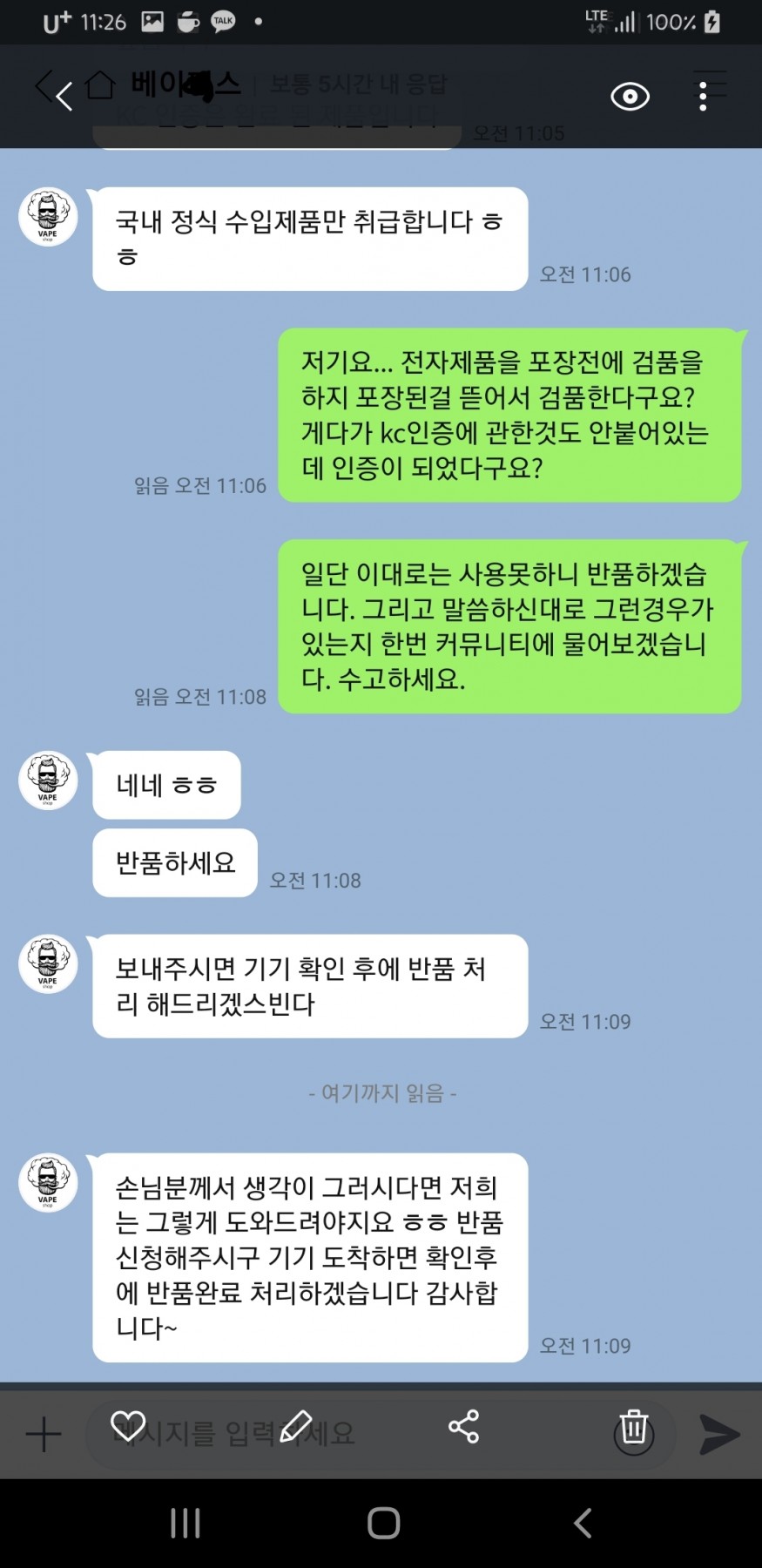Open recent apps from navigation bar
The image size is (762, 1568).
[x=185, y=1523]
